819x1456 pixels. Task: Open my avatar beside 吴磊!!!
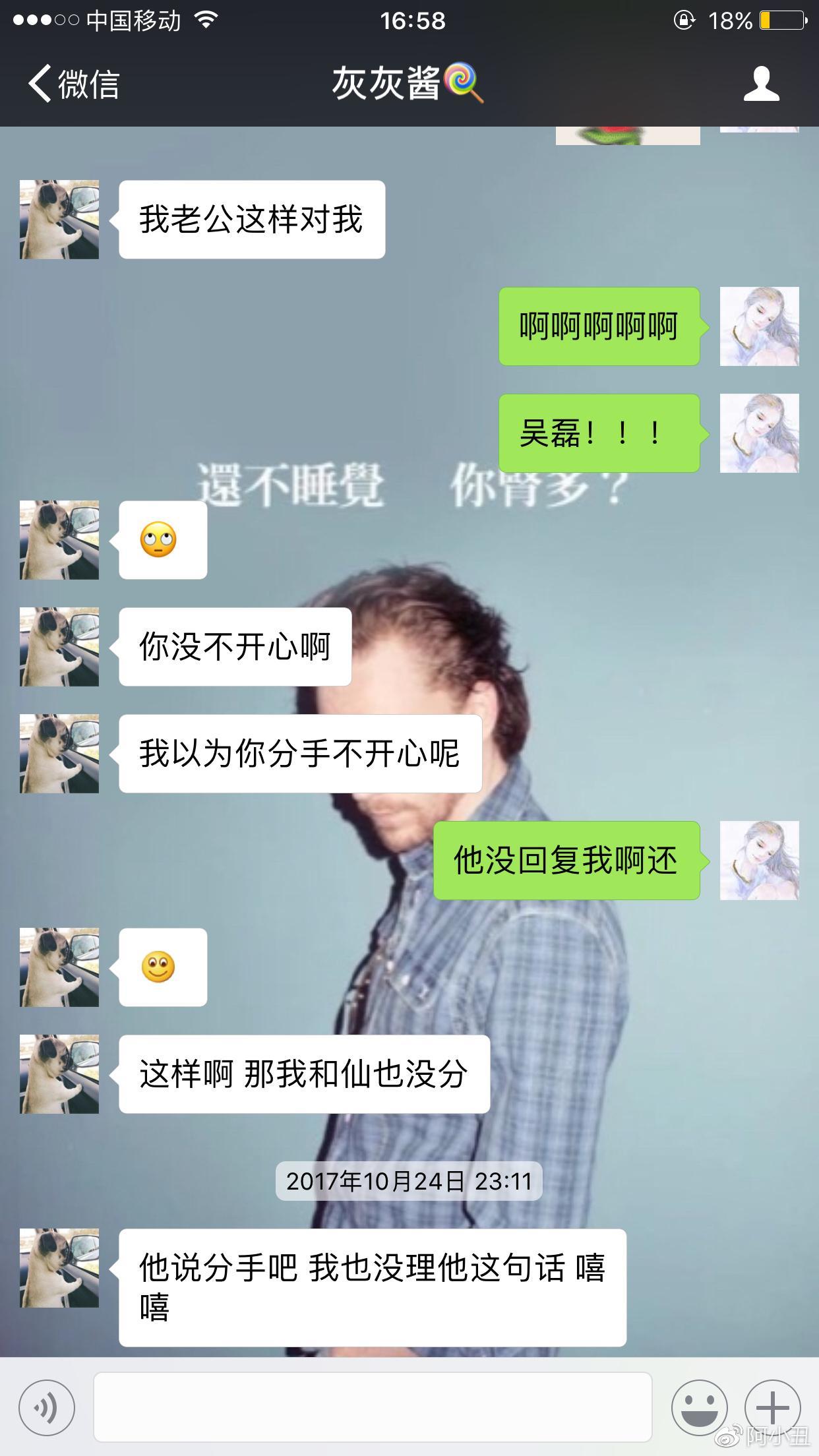point(759,433)
